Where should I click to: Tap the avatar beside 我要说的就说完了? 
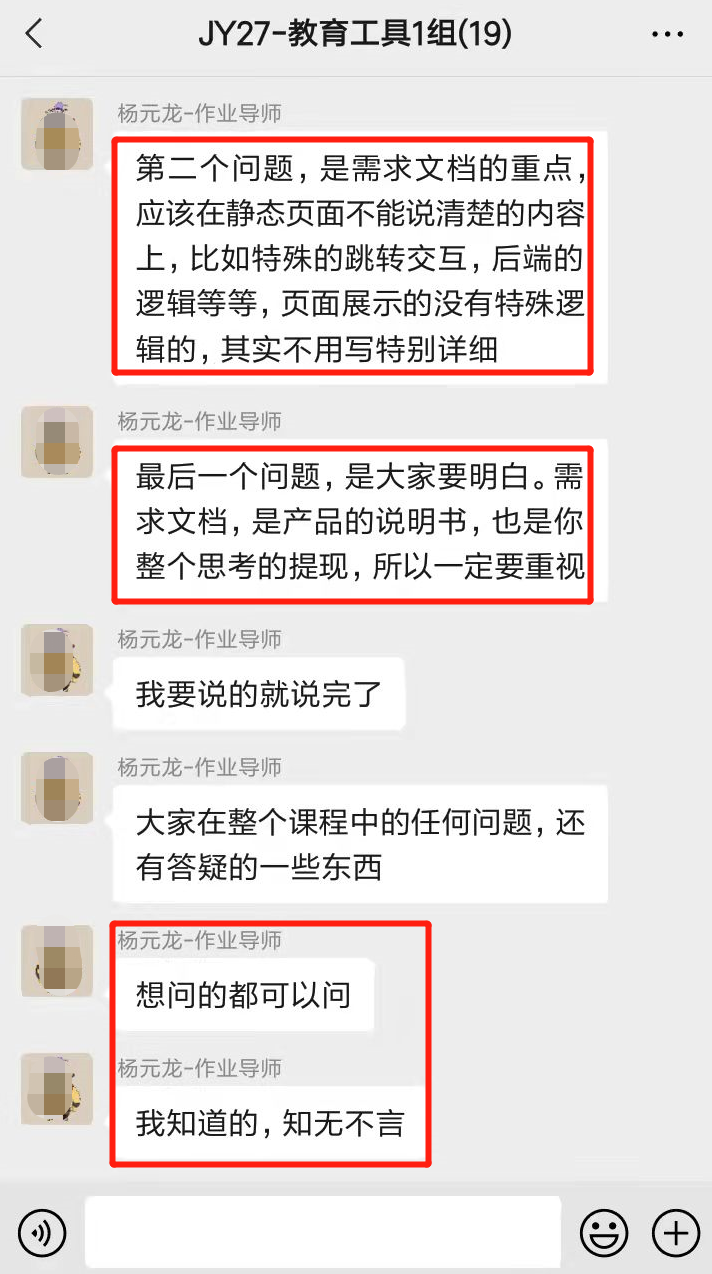pos(57,660)
